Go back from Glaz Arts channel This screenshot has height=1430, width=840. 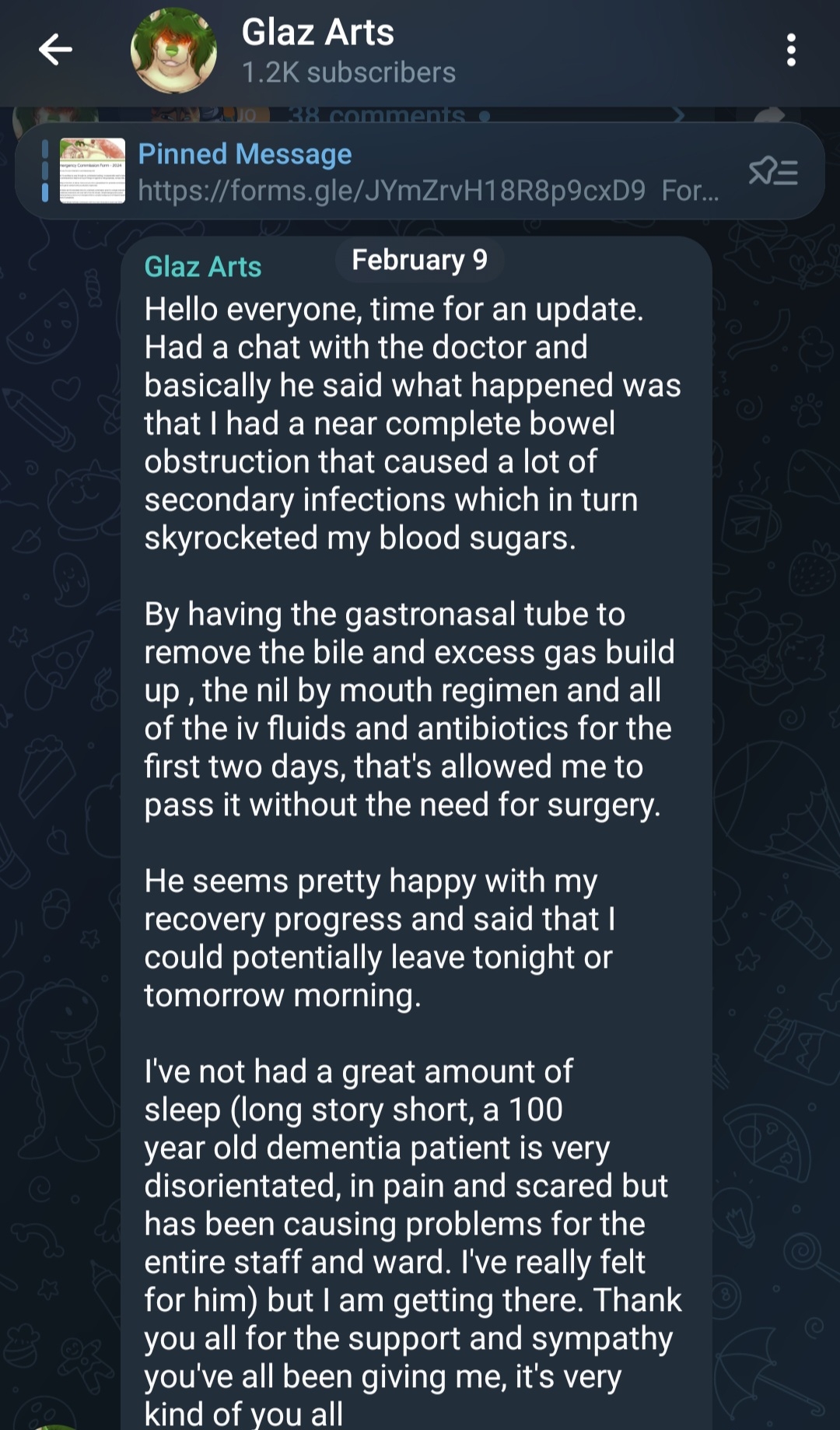point(55,51)
